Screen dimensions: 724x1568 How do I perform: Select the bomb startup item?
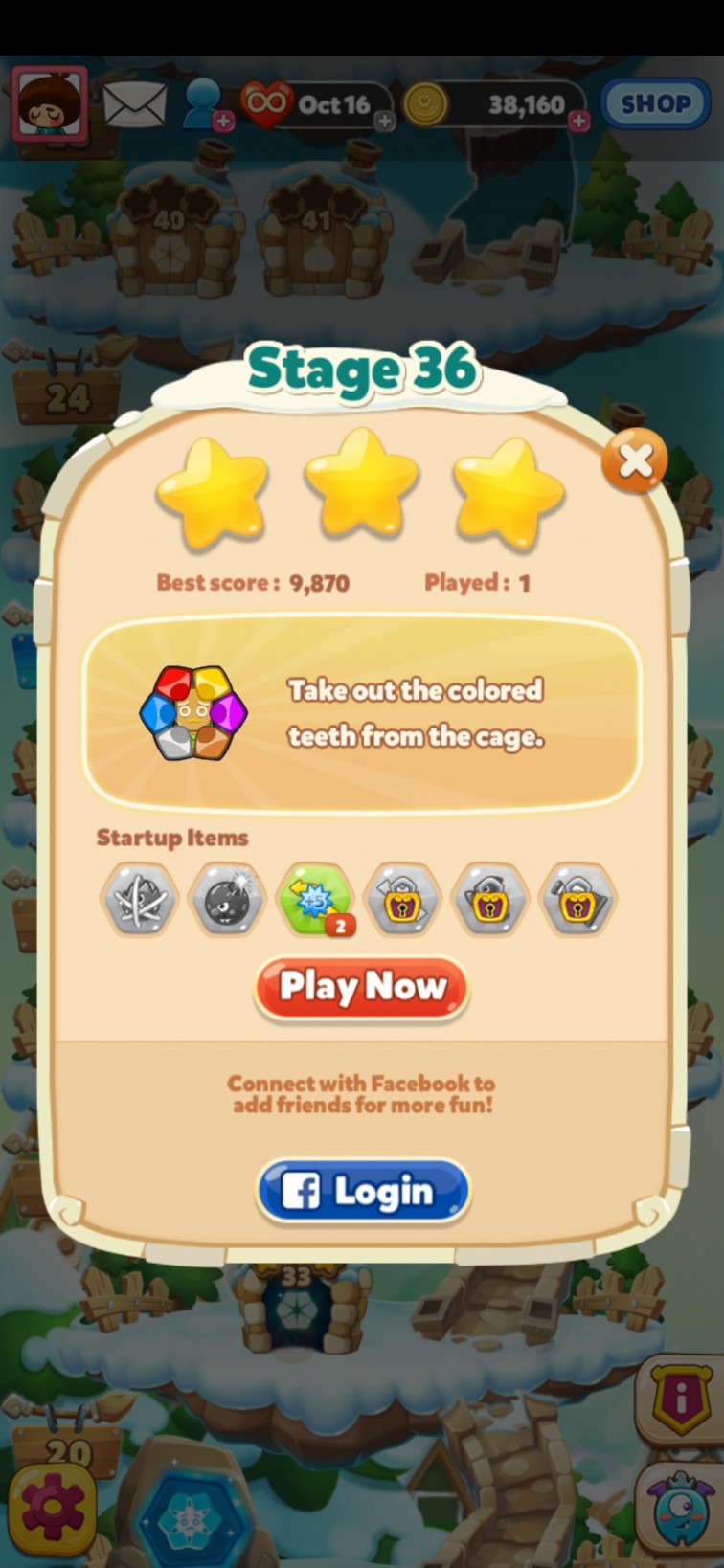[x=227, y=900]
